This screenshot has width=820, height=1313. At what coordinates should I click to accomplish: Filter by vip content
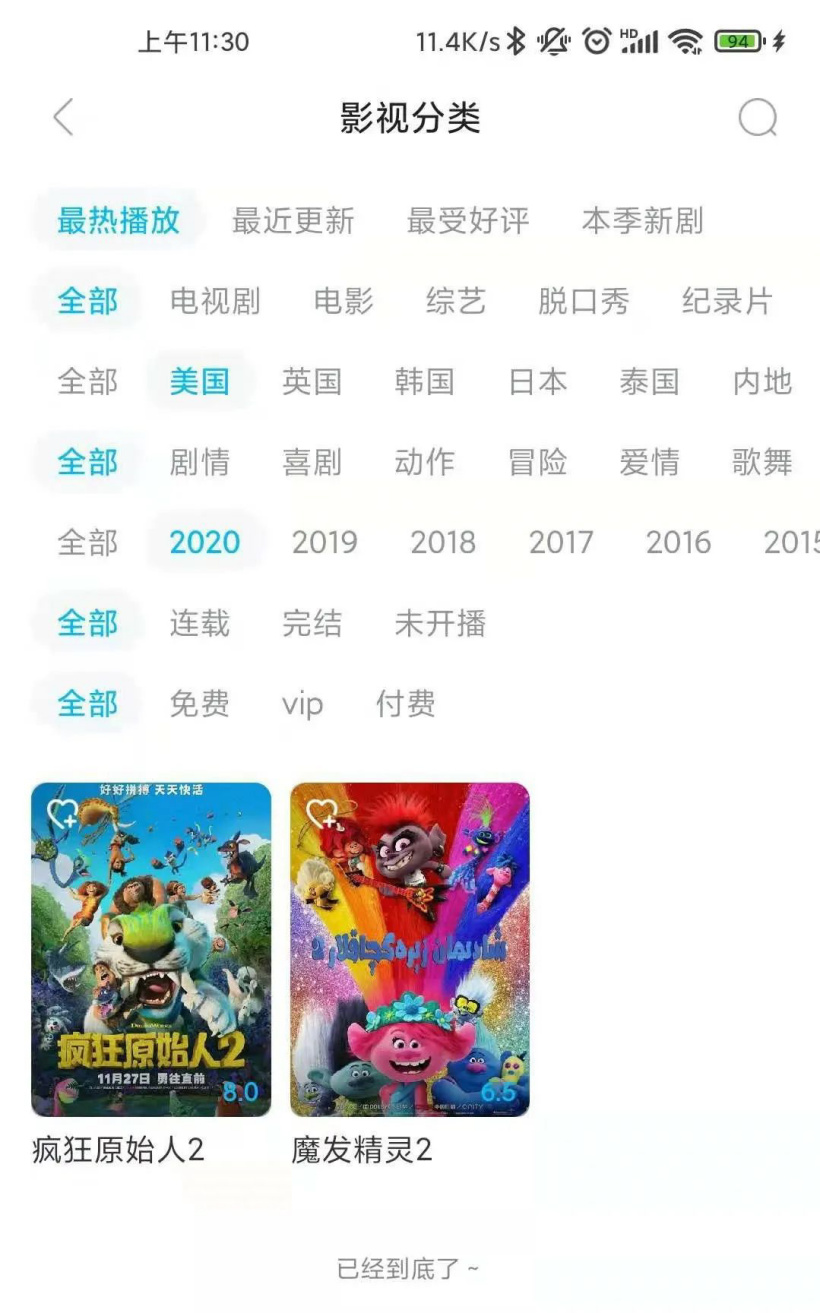pyautogui.click(x=302, y=704)
